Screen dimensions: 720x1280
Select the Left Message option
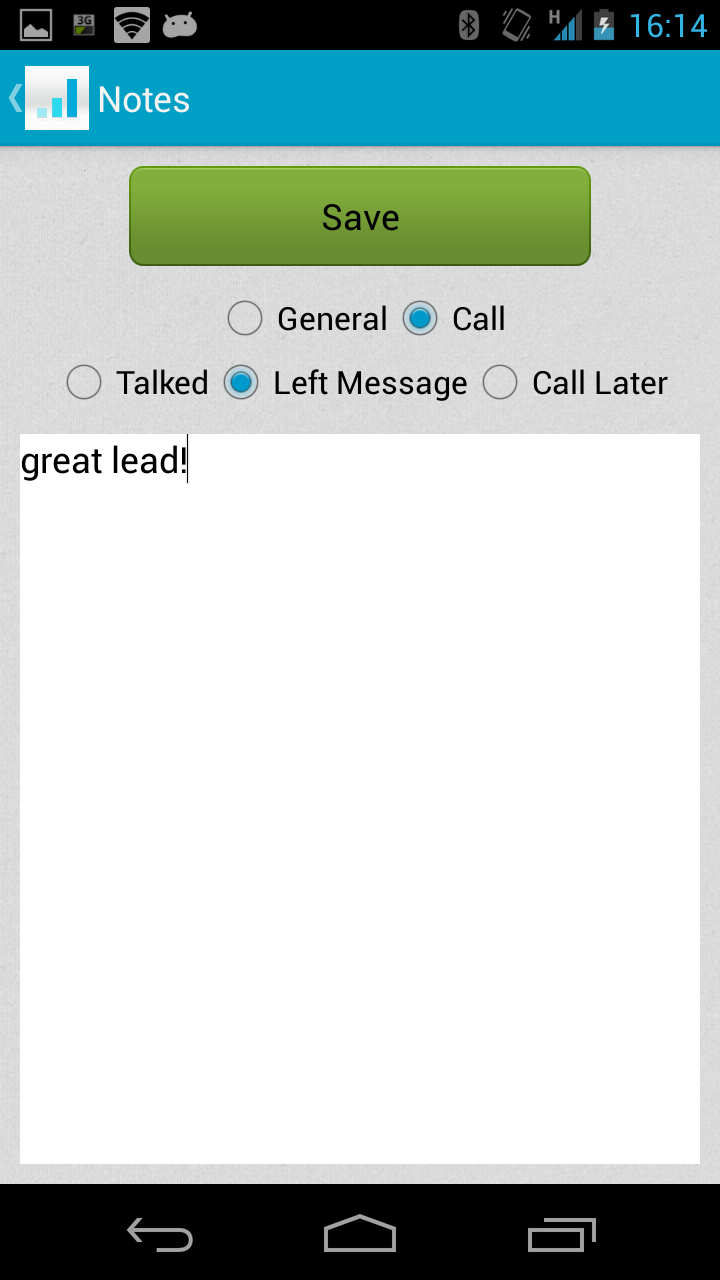tap(241, 382)
